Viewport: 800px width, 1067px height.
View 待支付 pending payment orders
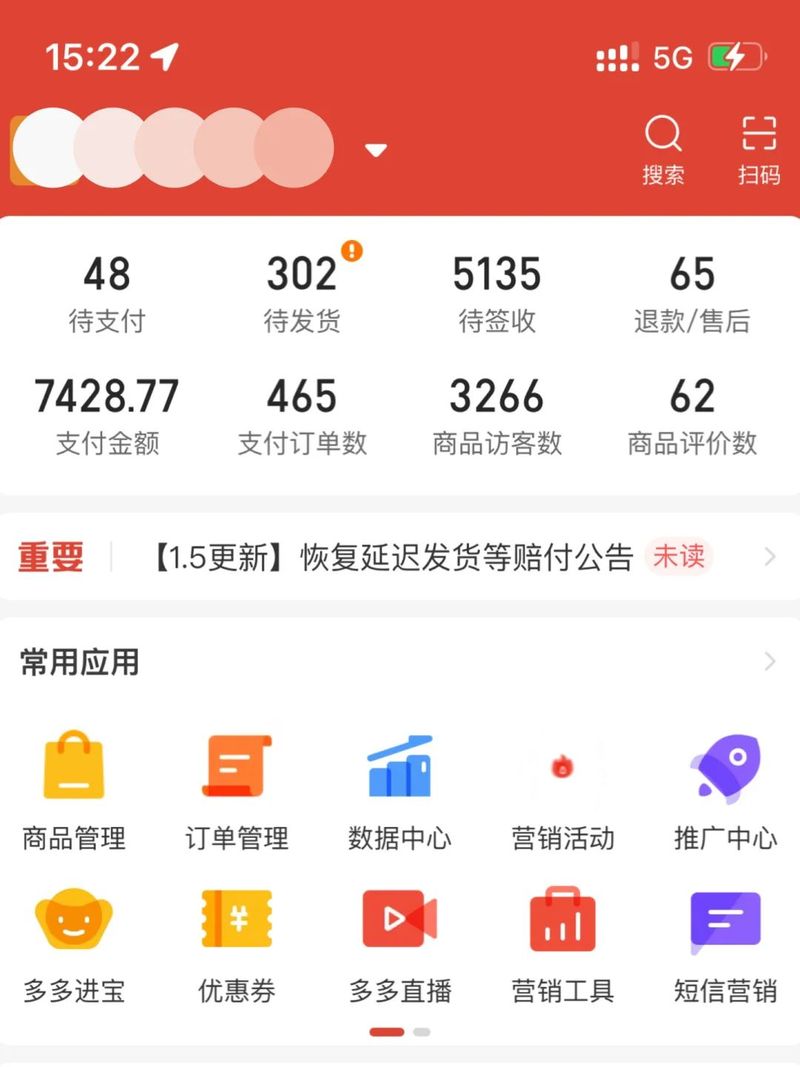tap(107, 292)
